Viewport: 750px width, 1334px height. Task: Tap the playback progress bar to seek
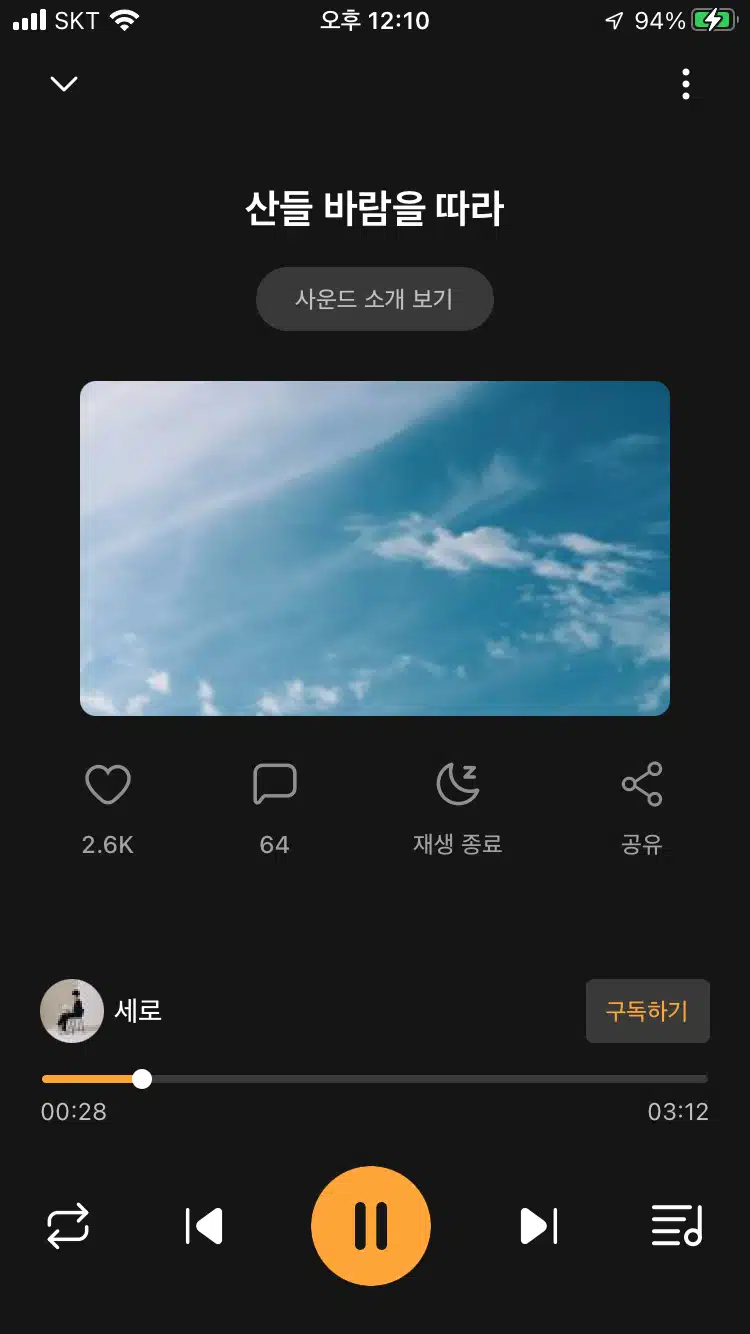[x=375, y=1079]
